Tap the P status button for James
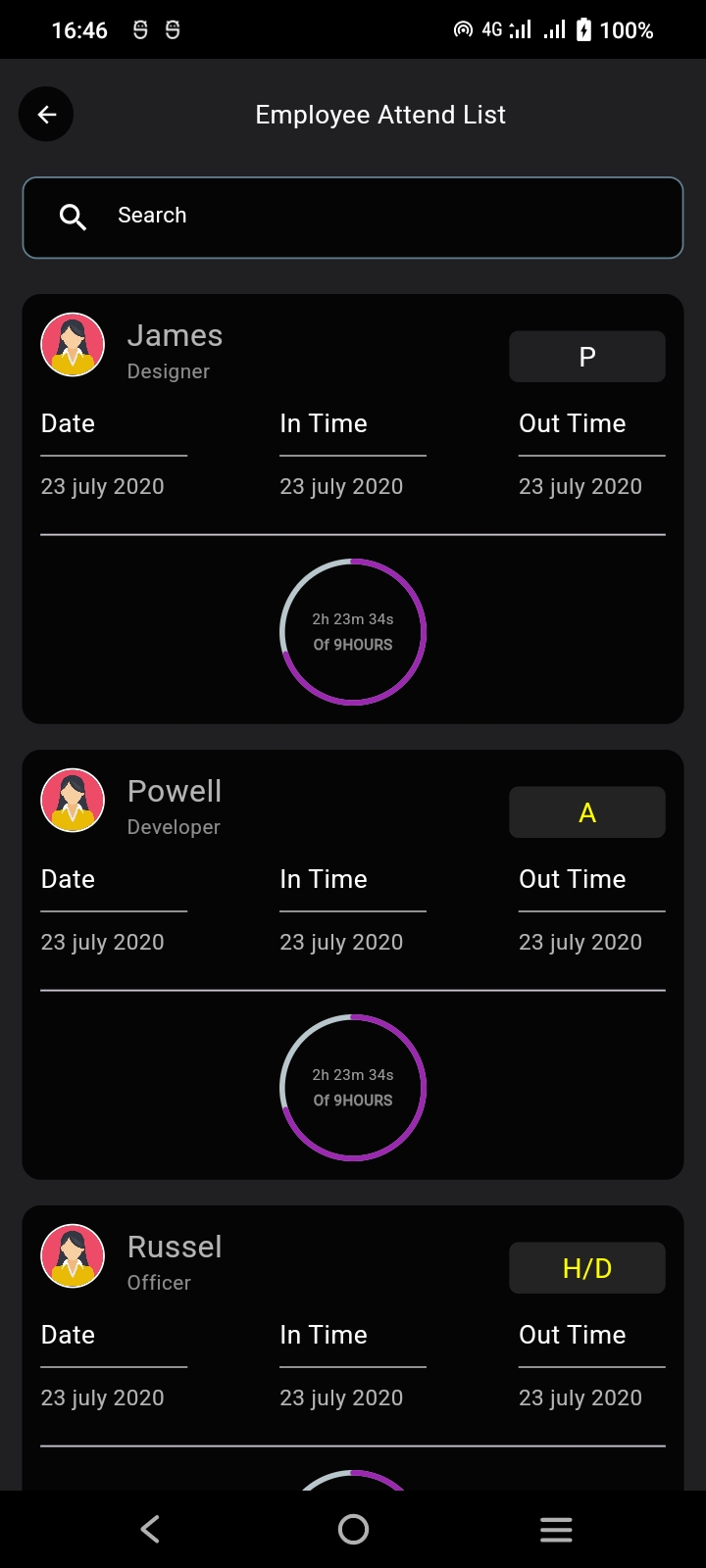 pyautogui.click(x=586, y=357)
